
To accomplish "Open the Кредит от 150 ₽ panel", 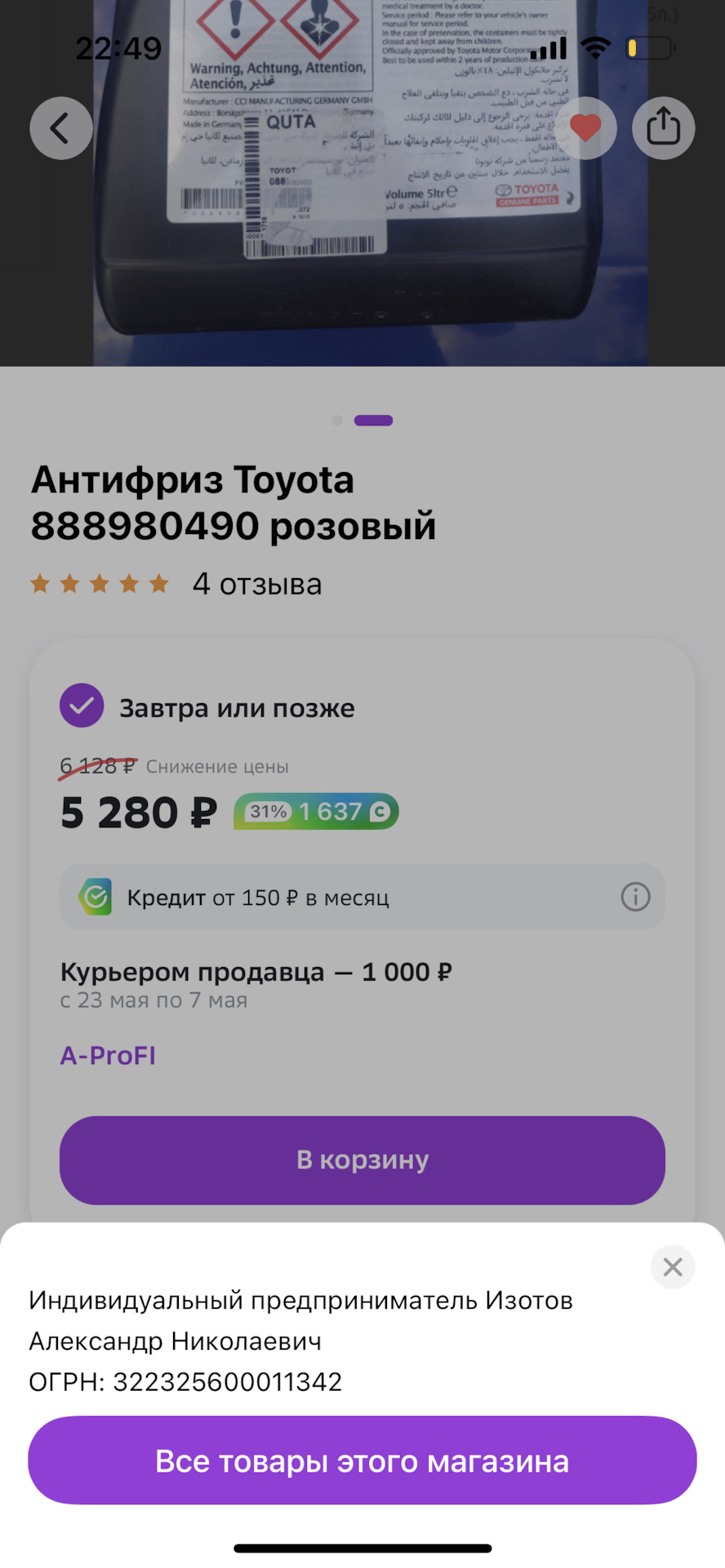I will click(x=362, y=897).
